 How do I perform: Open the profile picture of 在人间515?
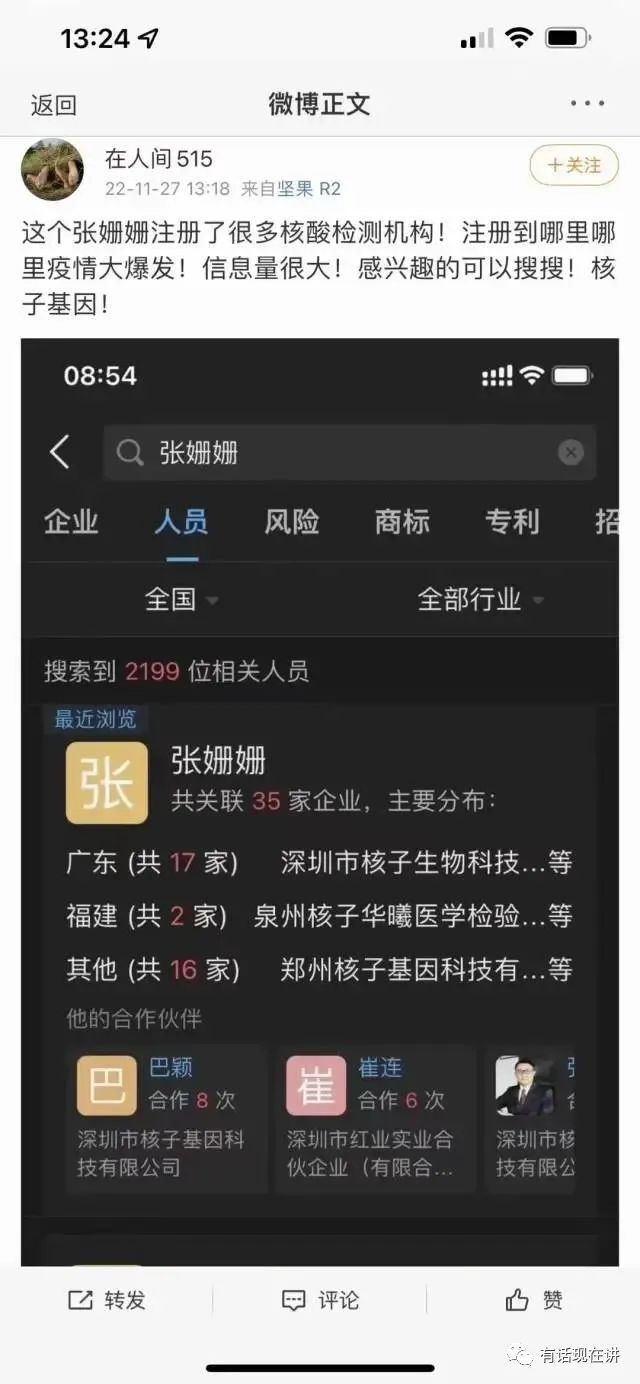click(x=52, y=170)
